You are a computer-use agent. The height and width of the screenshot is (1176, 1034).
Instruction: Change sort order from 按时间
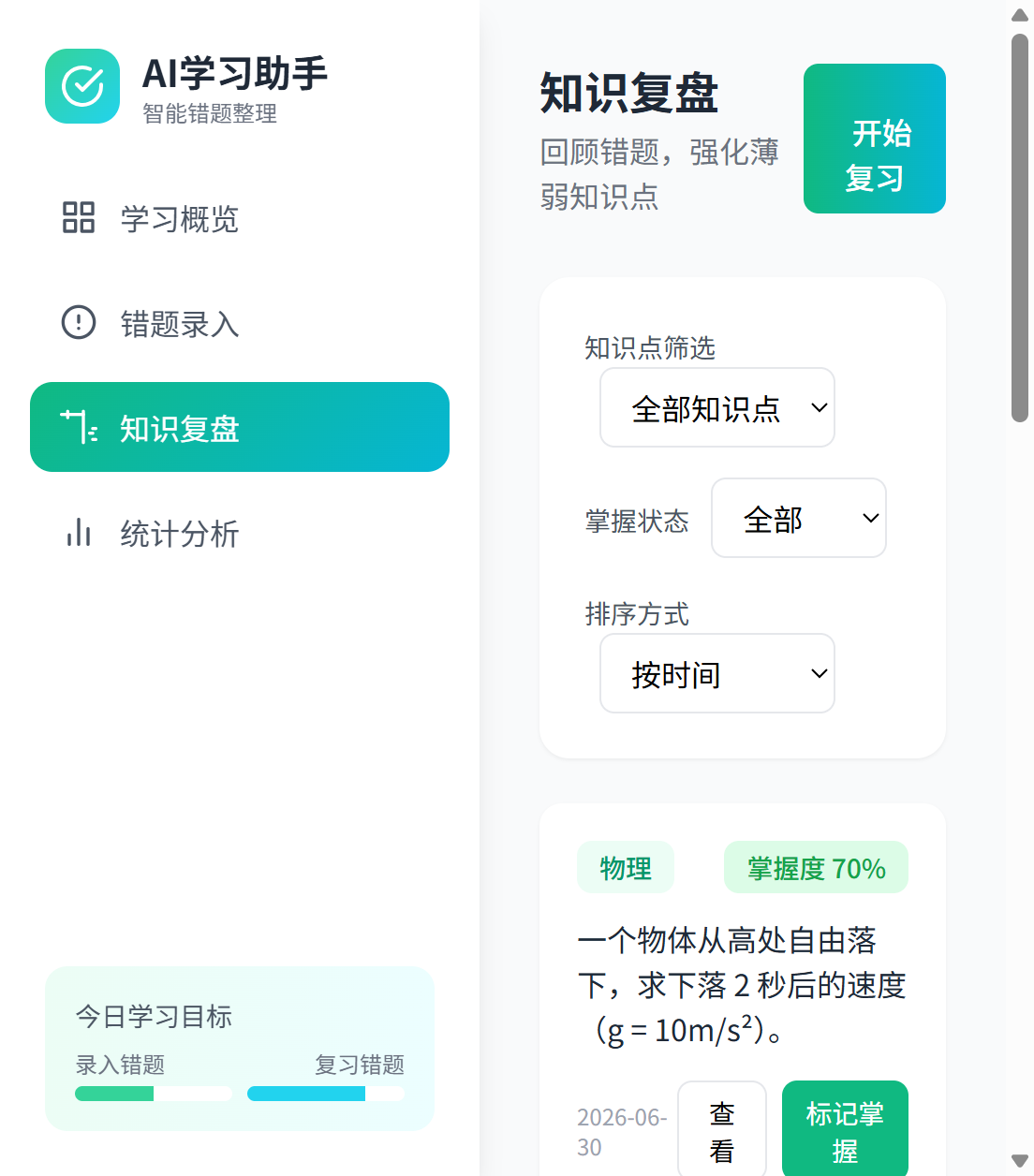[x=717, y=673]
